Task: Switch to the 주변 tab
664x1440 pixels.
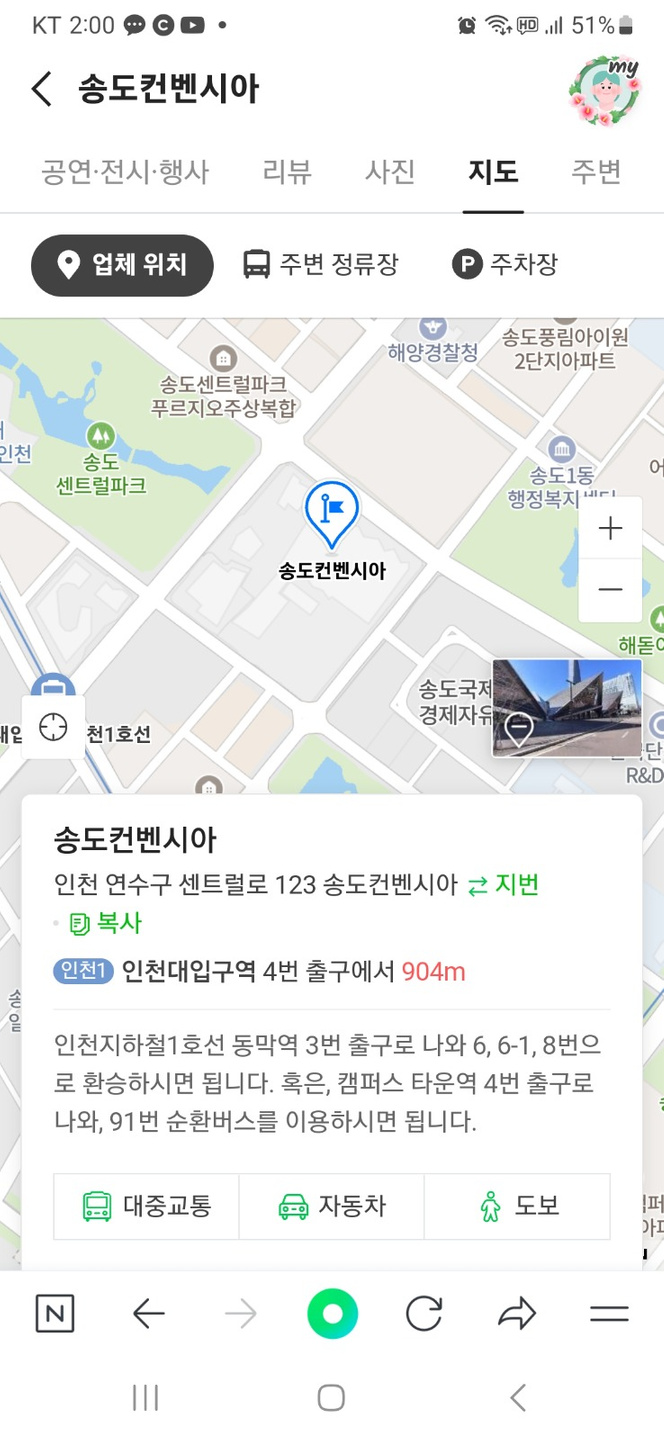Action: click(x=596, y=172)
